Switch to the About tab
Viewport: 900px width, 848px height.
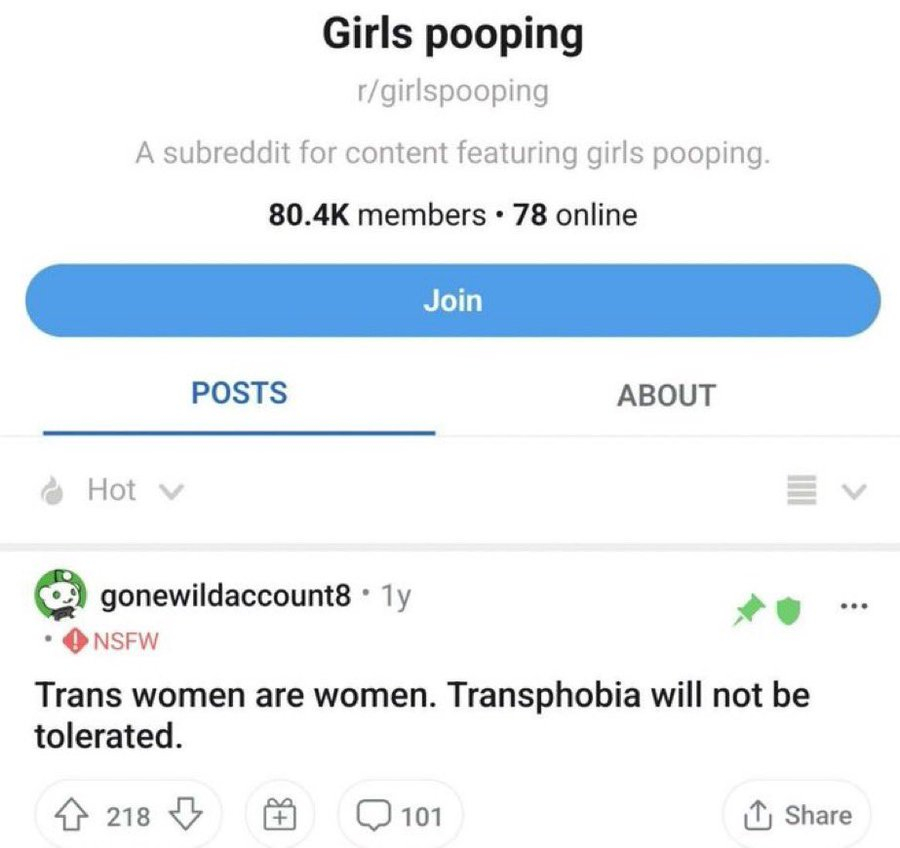click(666, 396)
